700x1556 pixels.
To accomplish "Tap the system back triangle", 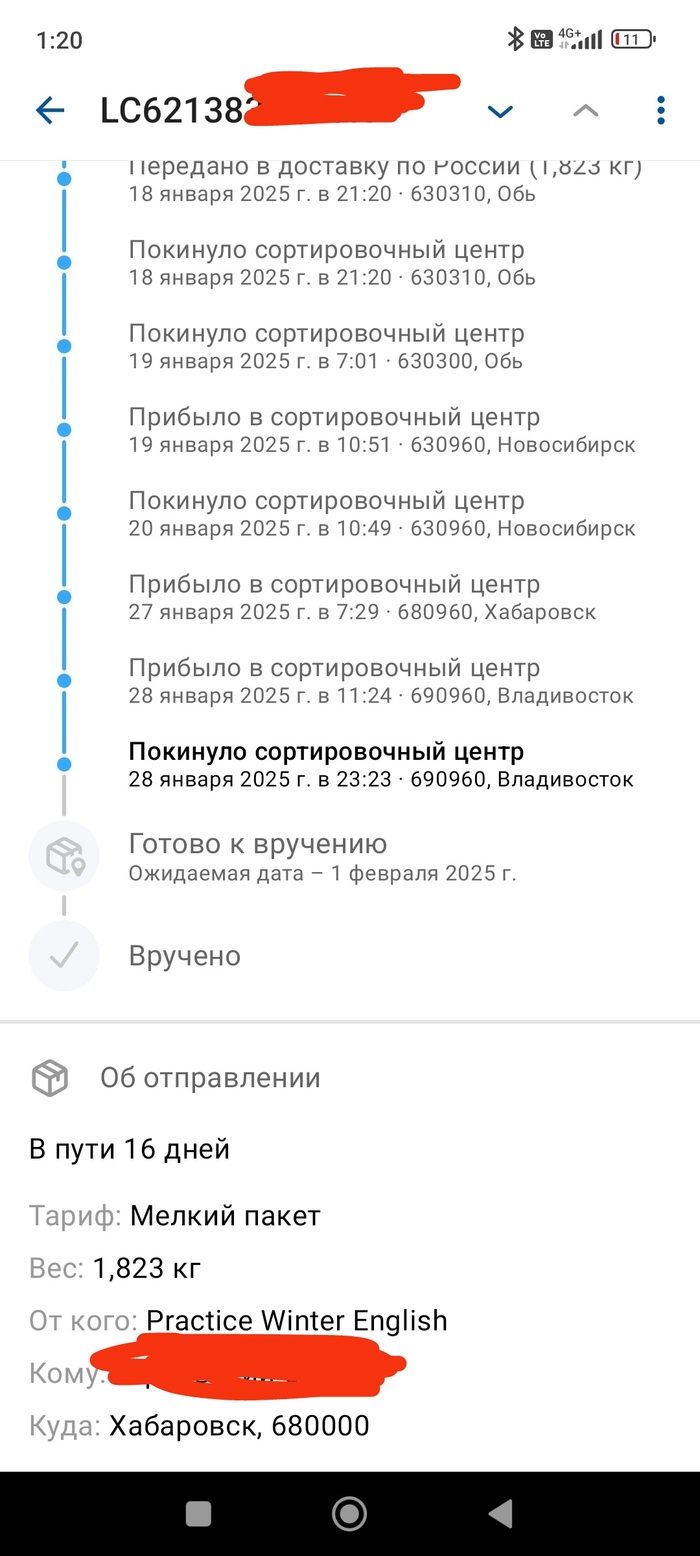I will coord(500,1514).
